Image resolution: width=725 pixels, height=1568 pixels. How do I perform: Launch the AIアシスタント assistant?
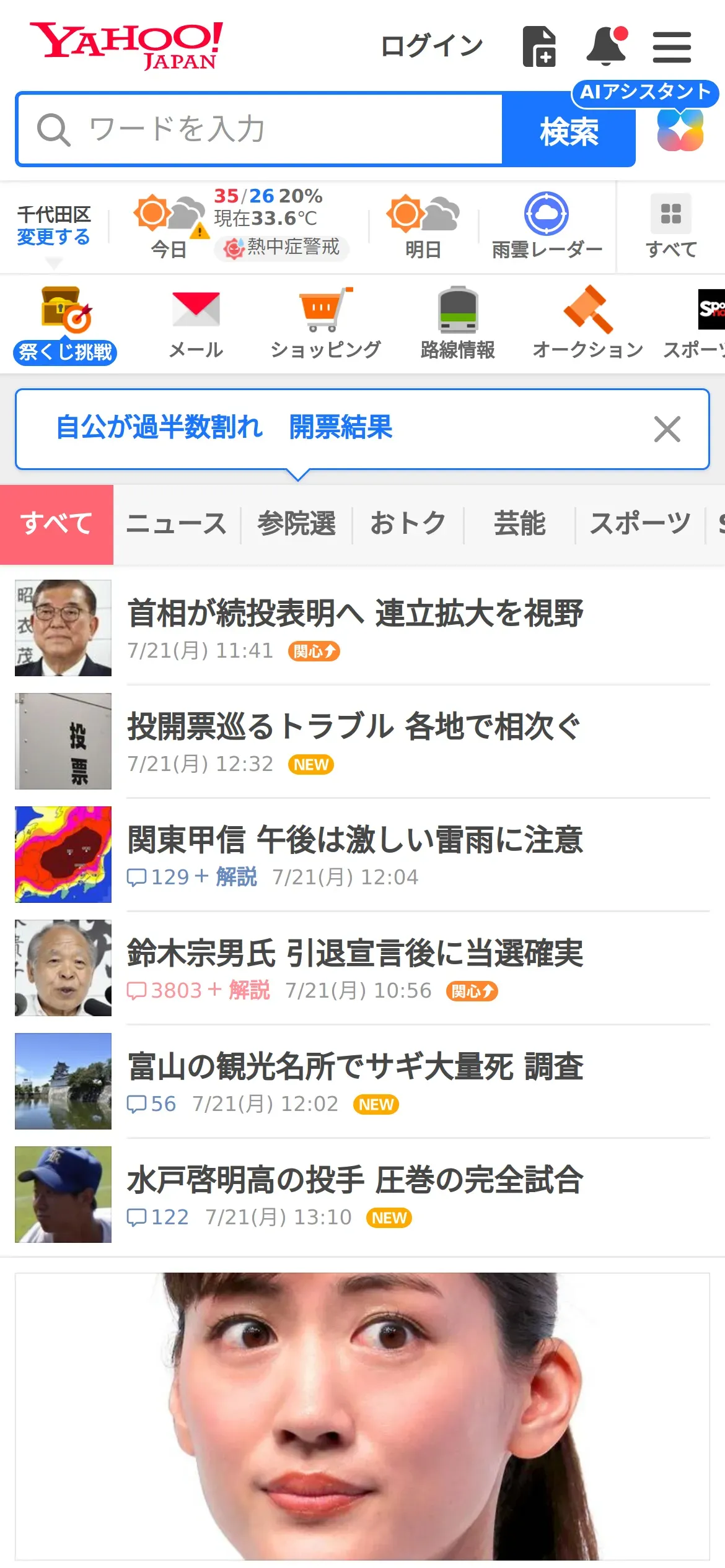pyautogui.click(x=680, y=129)
